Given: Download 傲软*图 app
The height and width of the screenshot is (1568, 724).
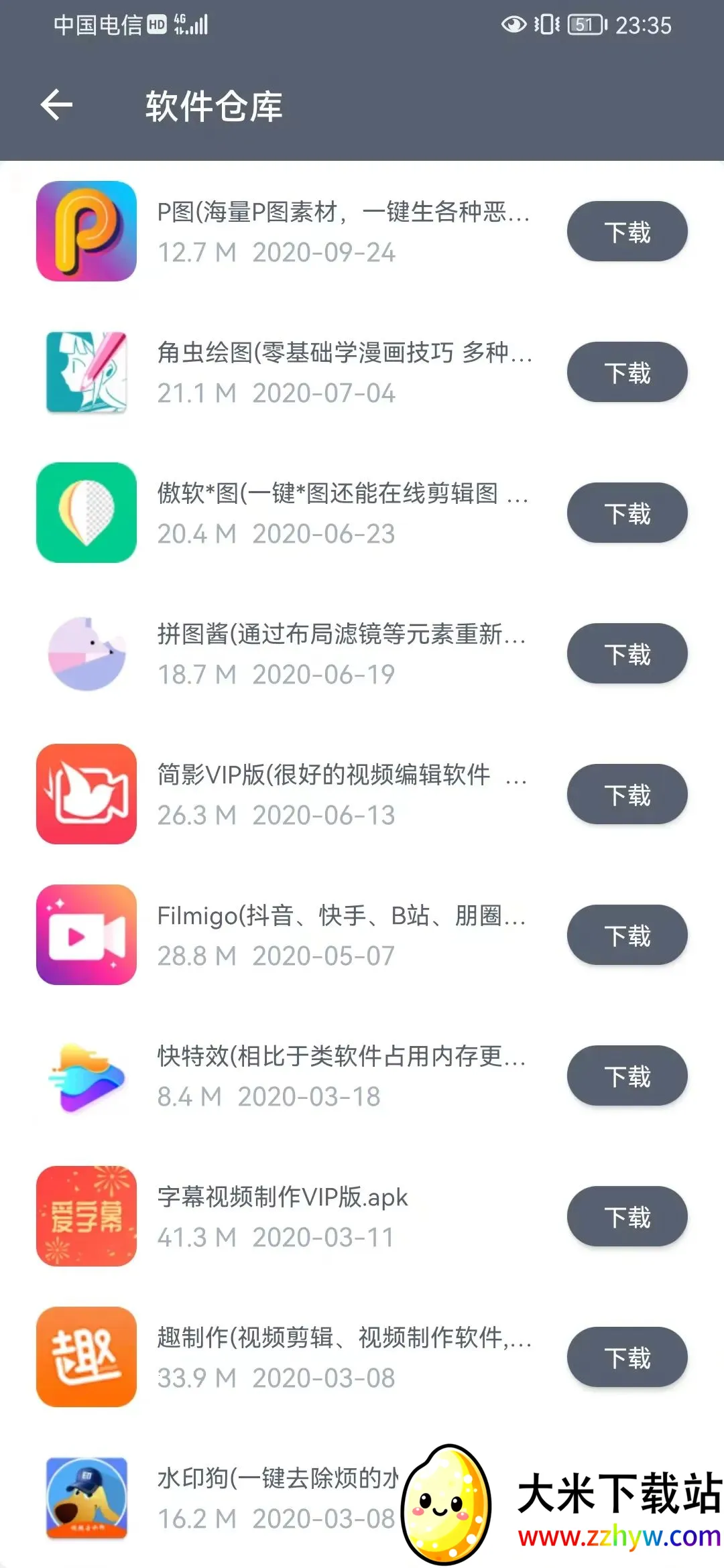Looking at the screenshot, I should (x=627, y=513).
